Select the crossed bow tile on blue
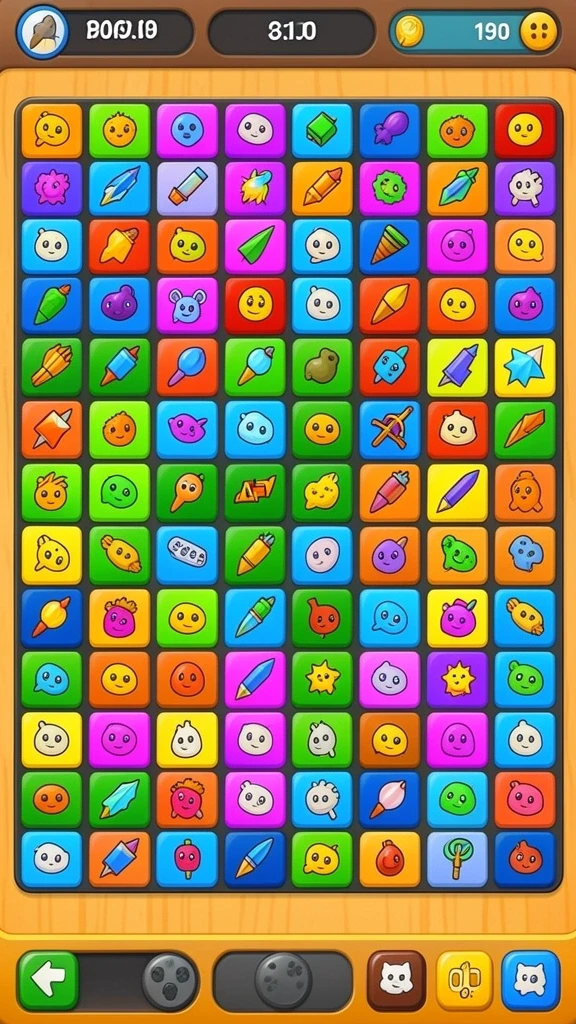Screen dimensions: 576x1024 coord(389,430)
